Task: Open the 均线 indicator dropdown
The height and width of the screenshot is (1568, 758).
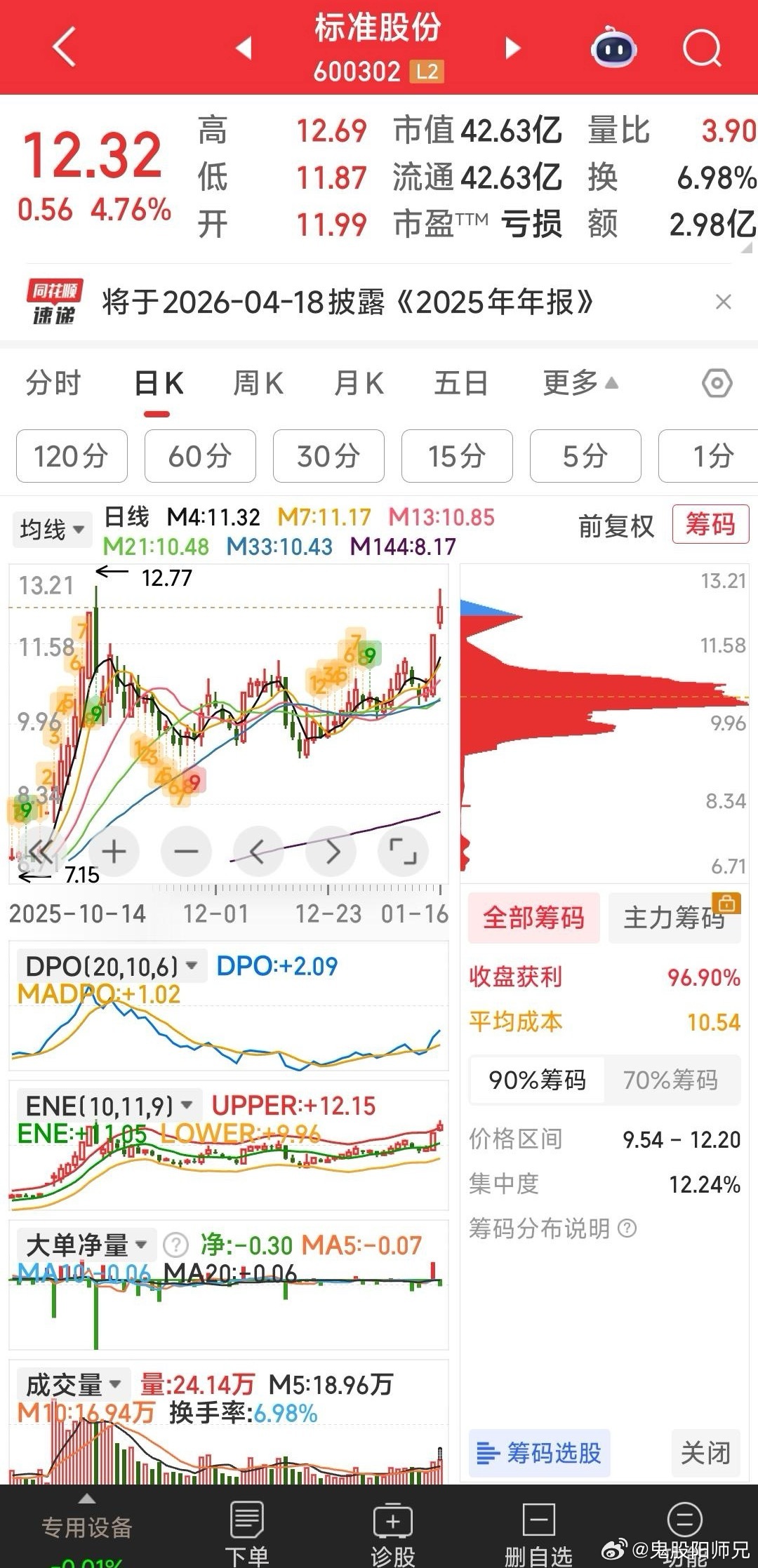Action: tap(52, 529)
